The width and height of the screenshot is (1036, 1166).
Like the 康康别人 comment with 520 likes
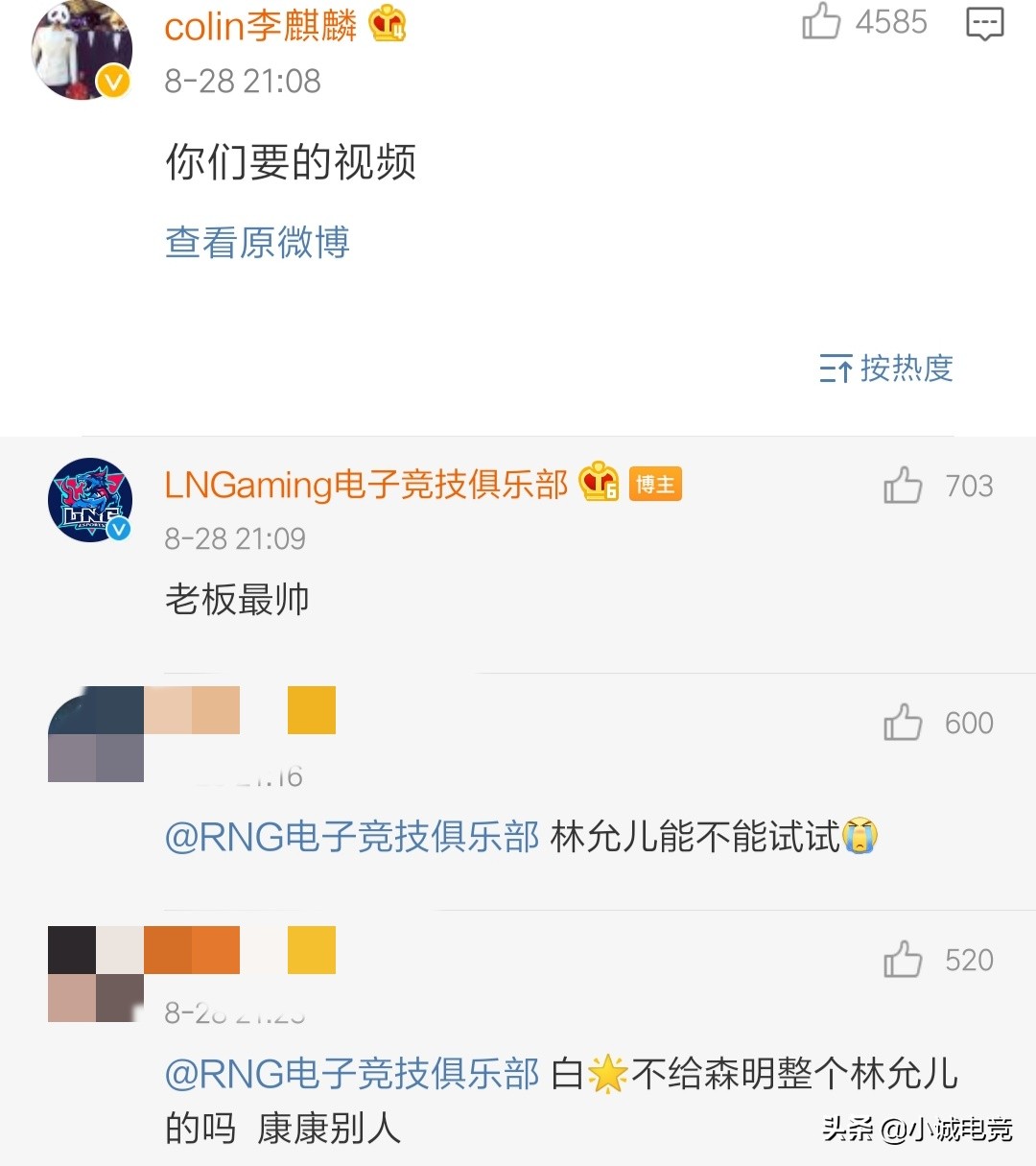click(903, 960)
